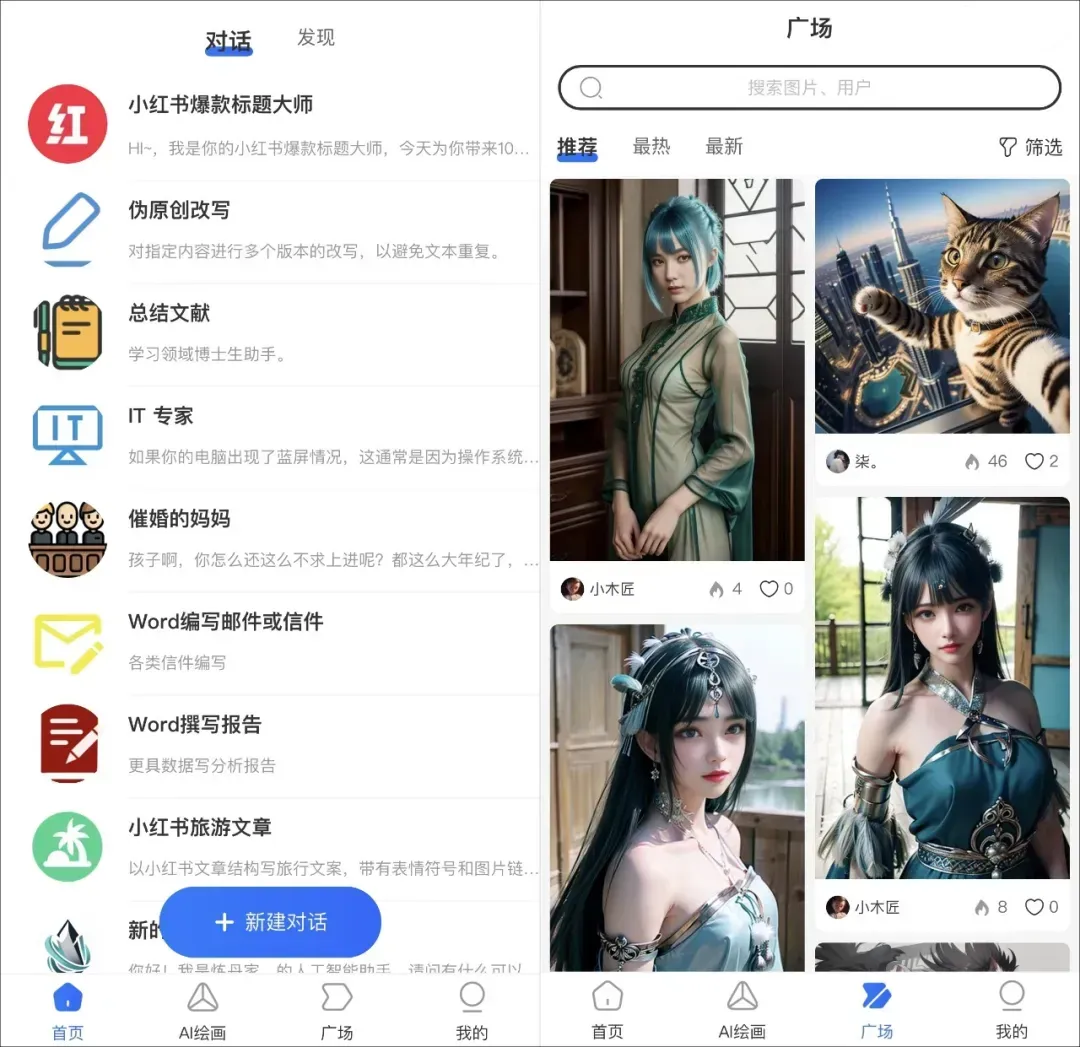This screenshot has height=1047, width=1080.
Task: Open the cat selfie image by 柒。
Action: 942,305
